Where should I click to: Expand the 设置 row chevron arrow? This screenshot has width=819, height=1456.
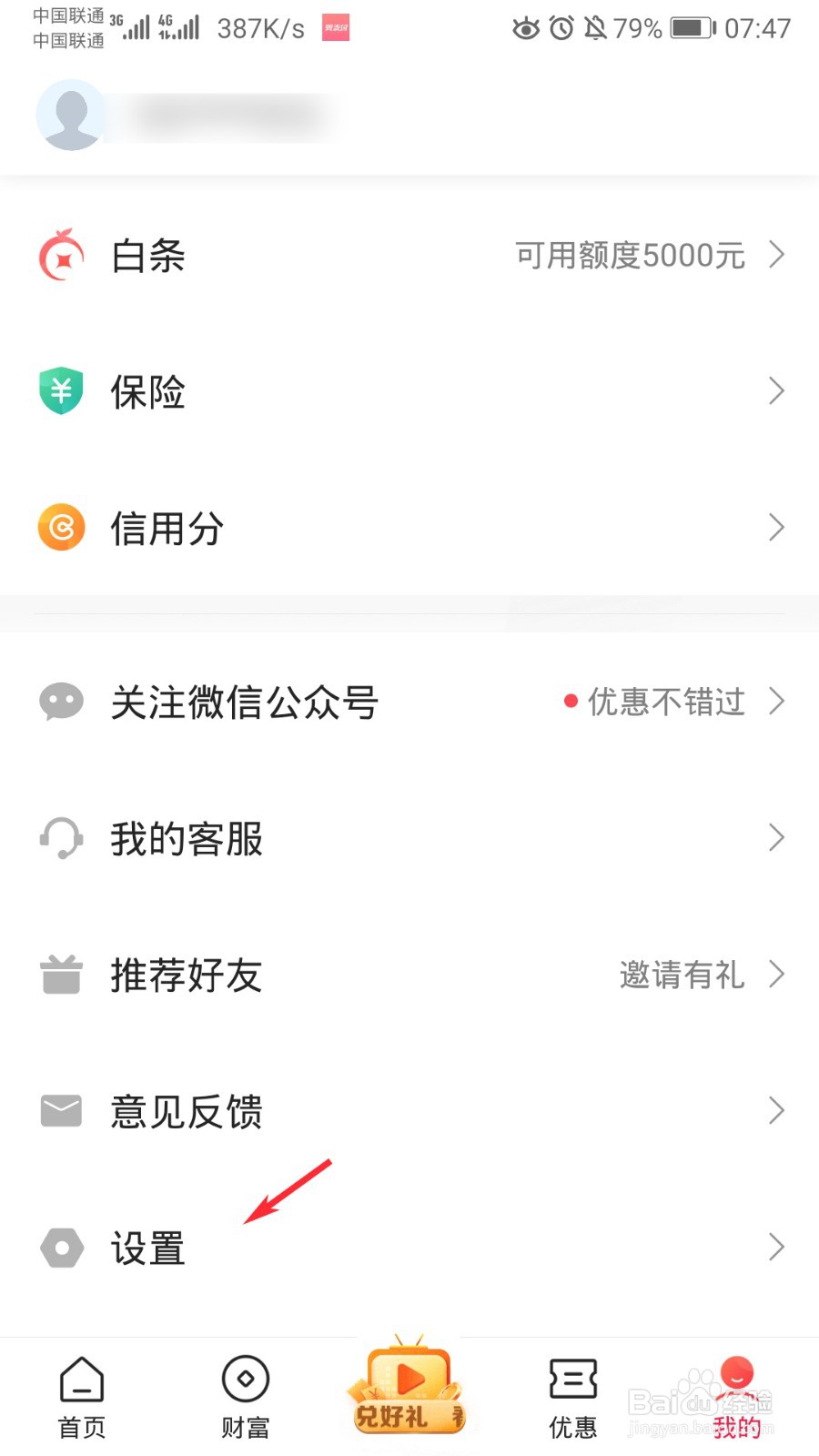pyautogui.click(x=776, y=1248)
